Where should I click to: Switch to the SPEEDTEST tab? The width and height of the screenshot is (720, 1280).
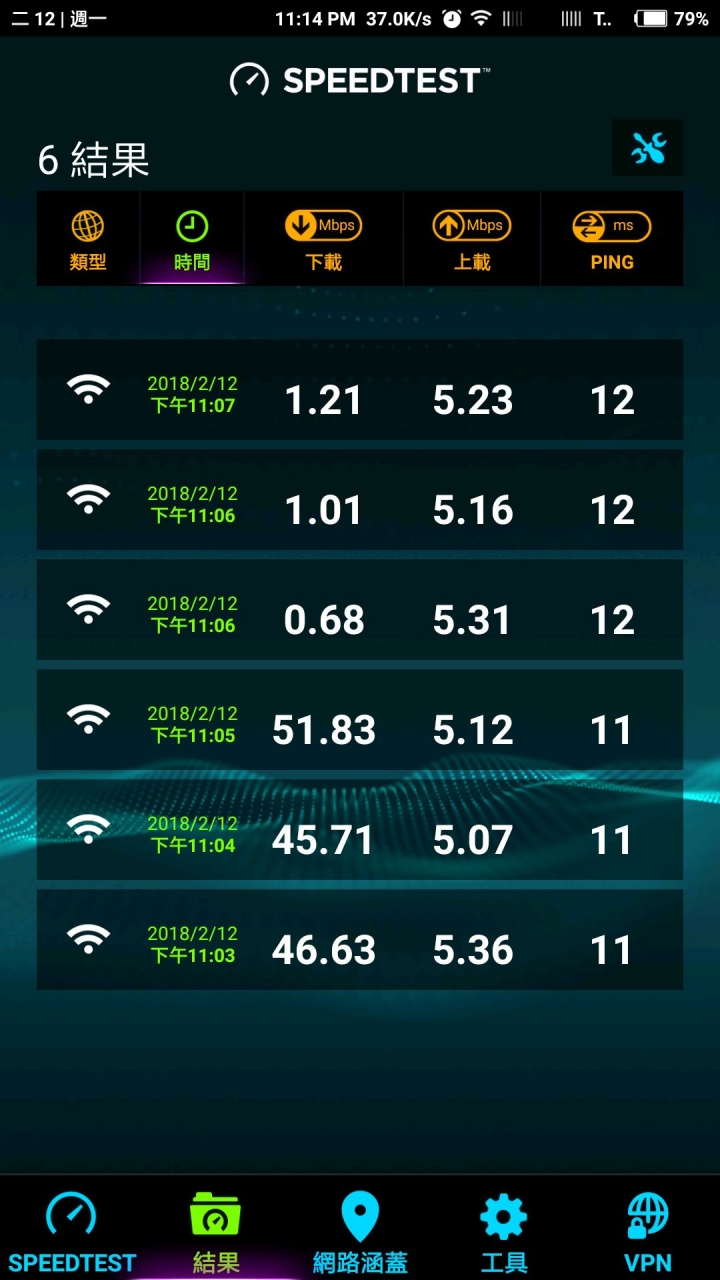point(72,1230)
